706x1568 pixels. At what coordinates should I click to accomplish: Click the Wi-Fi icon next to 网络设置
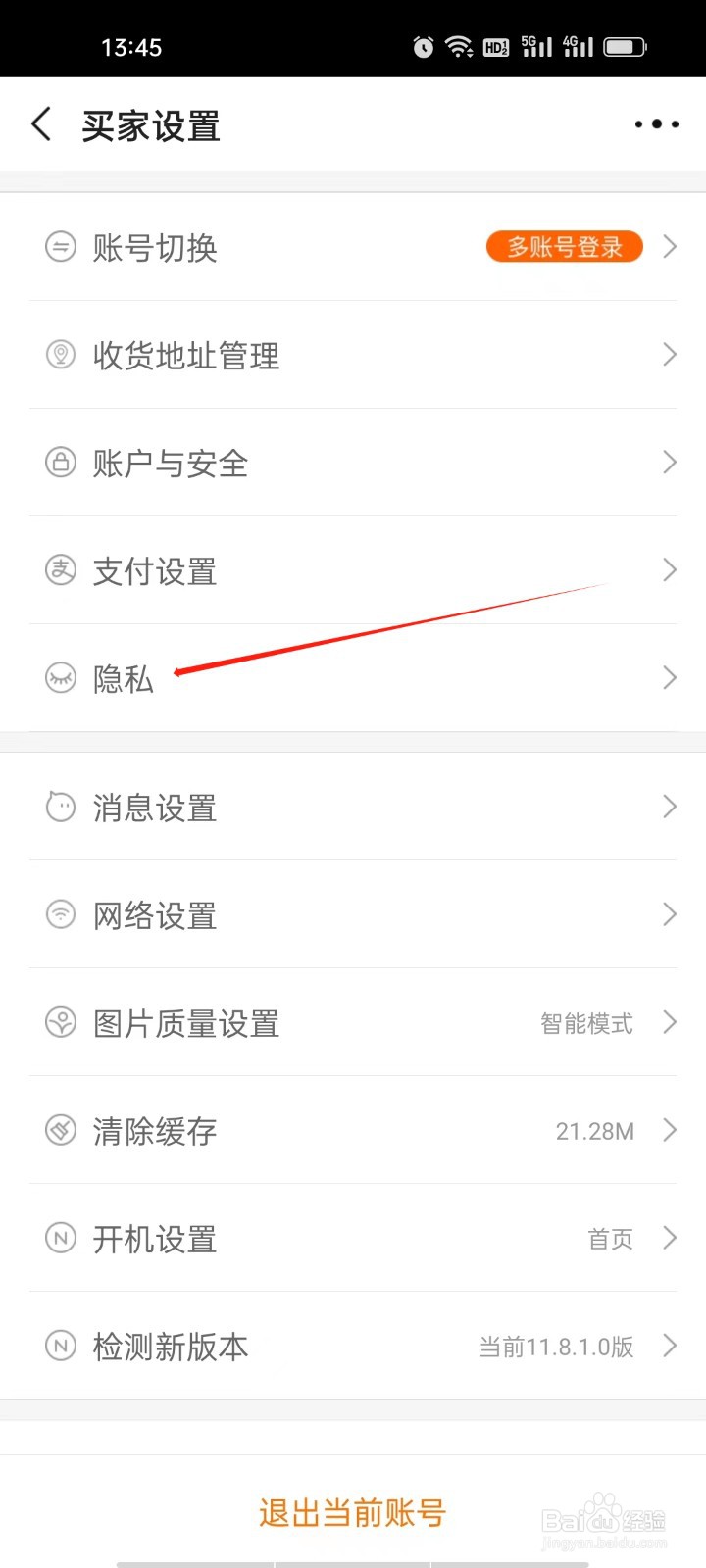(x=60, y=915)
